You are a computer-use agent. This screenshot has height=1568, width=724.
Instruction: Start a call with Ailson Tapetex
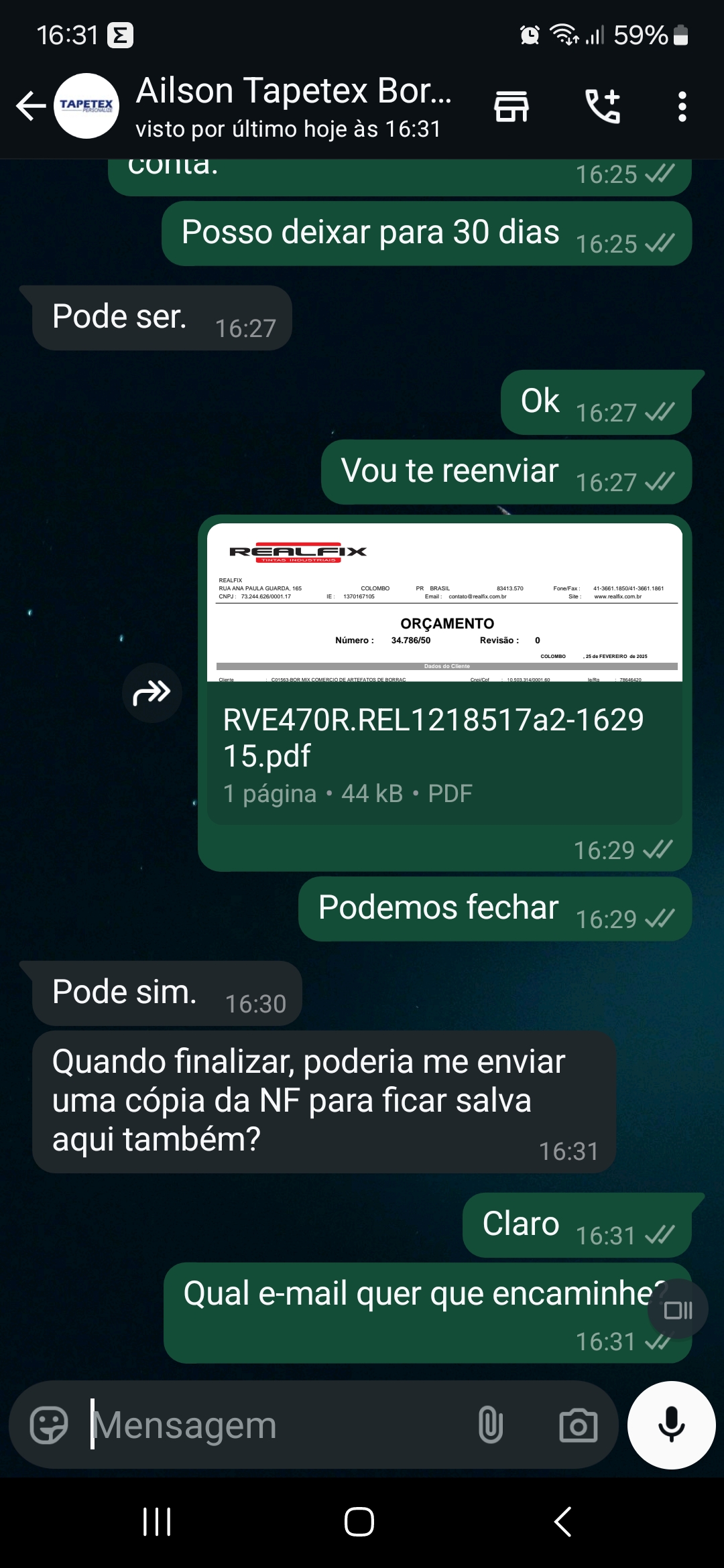[603, 107]
